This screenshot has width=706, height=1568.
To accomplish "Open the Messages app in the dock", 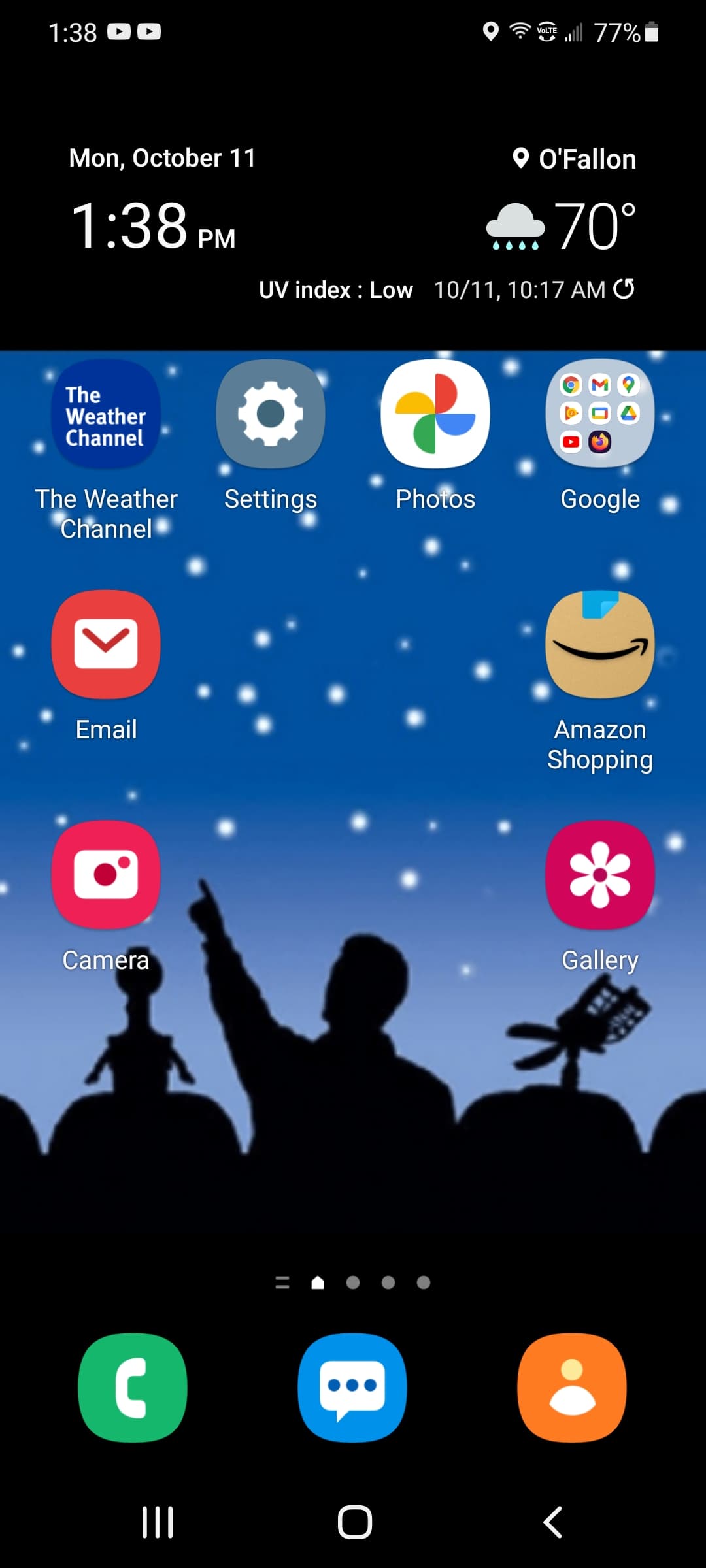I will click(352, 1387).
